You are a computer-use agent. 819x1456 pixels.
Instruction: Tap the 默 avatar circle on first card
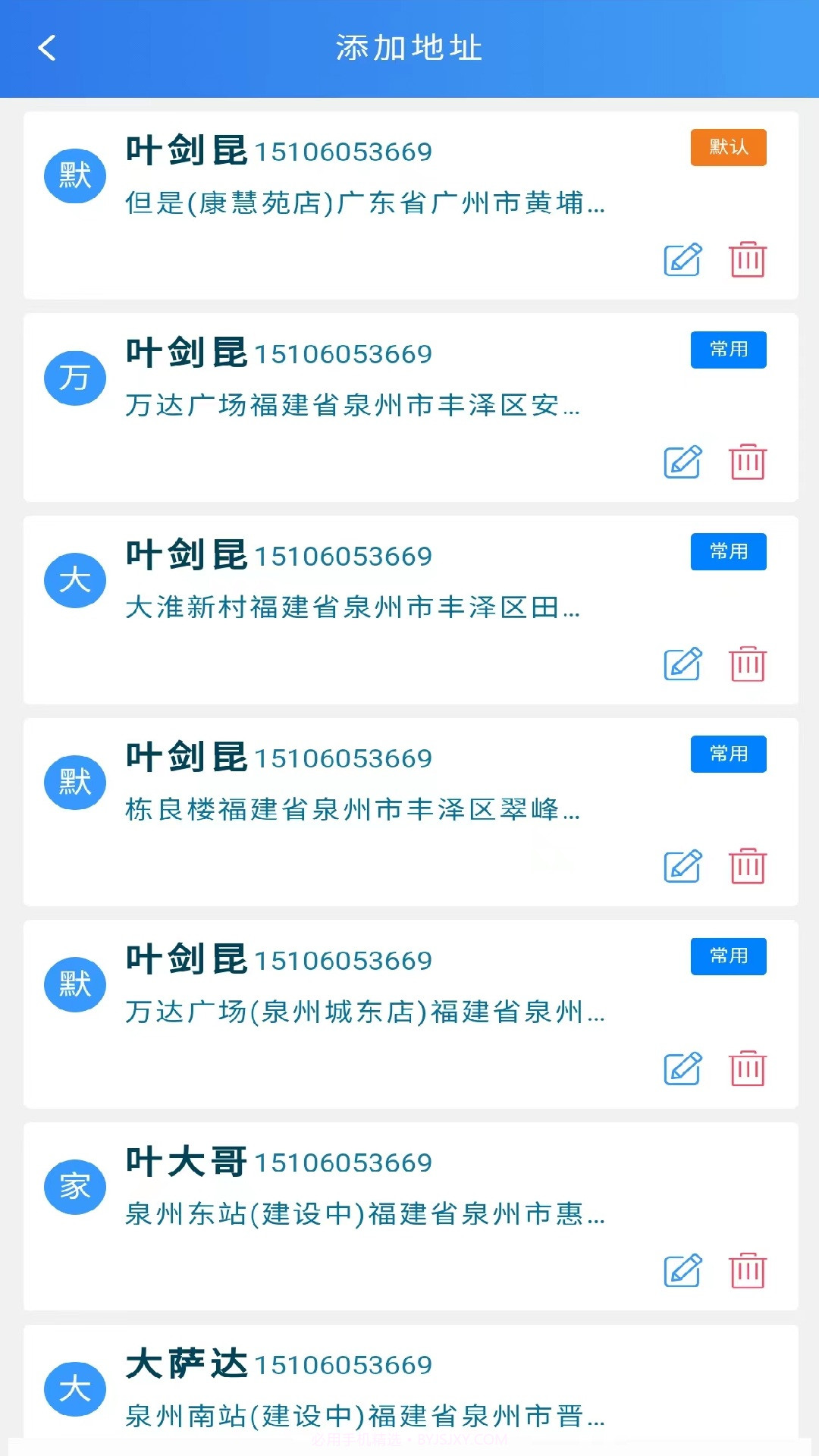(x=74, y=174)
